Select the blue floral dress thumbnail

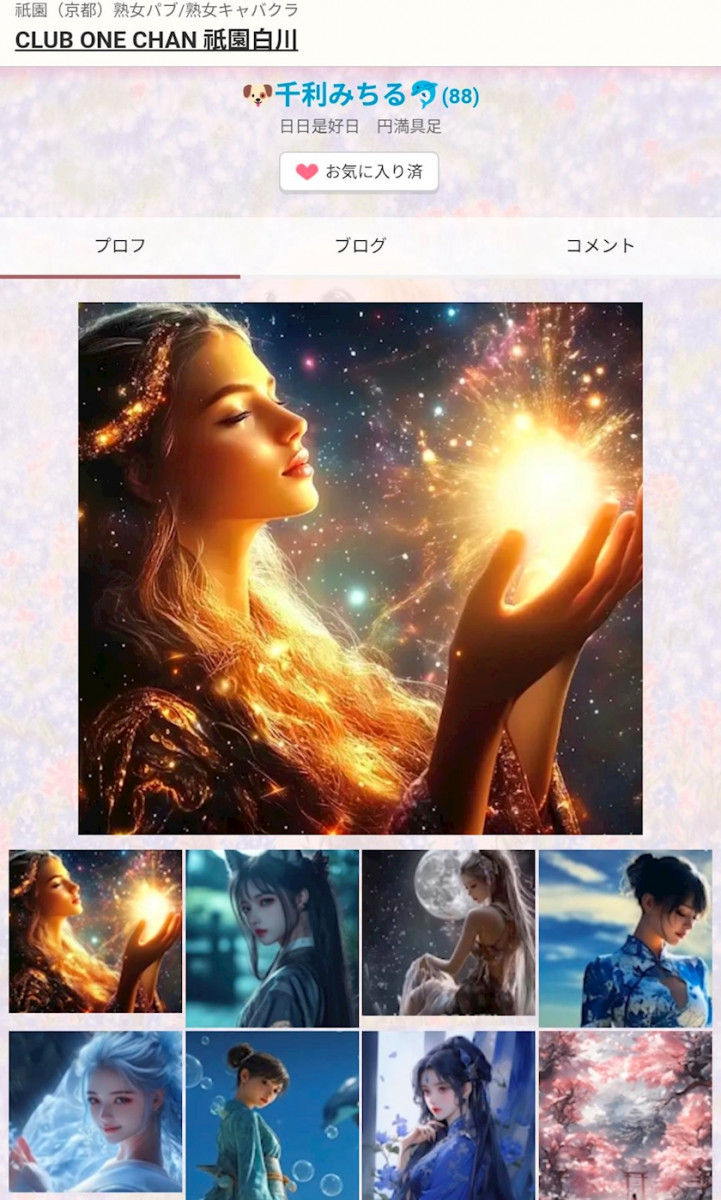tap(625, 938)
